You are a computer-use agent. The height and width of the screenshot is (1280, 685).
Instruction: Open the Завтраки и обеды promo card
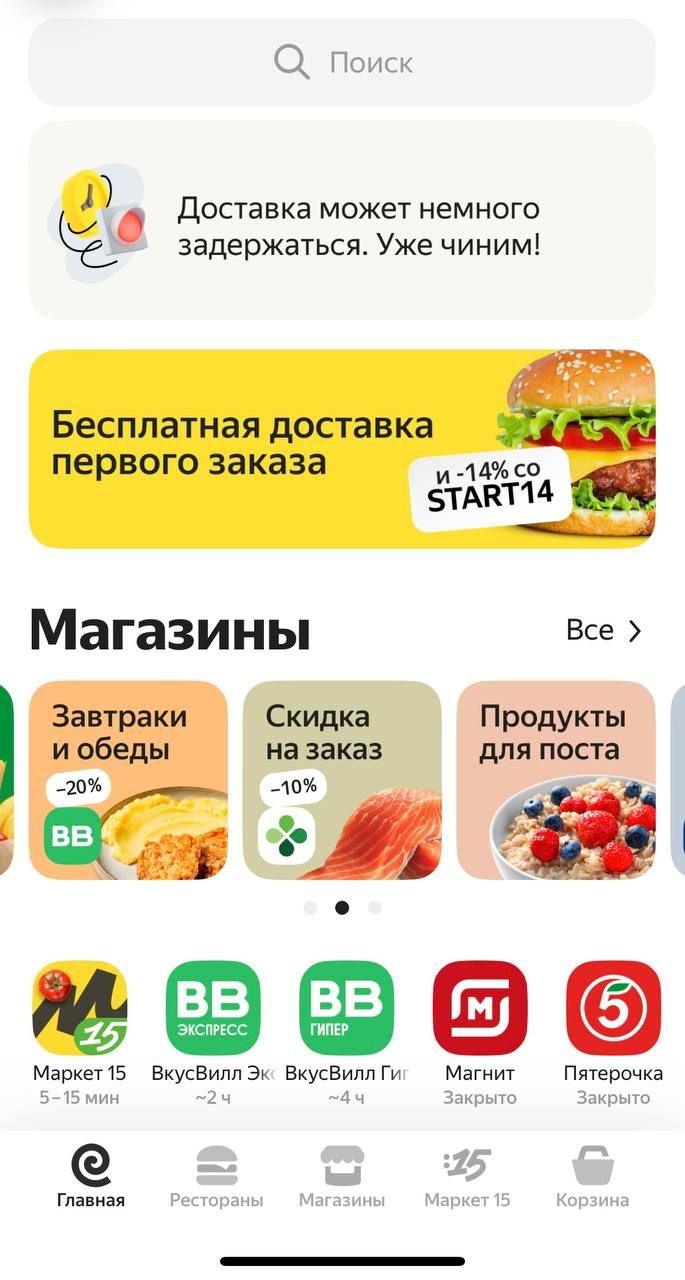pos(128,780)
